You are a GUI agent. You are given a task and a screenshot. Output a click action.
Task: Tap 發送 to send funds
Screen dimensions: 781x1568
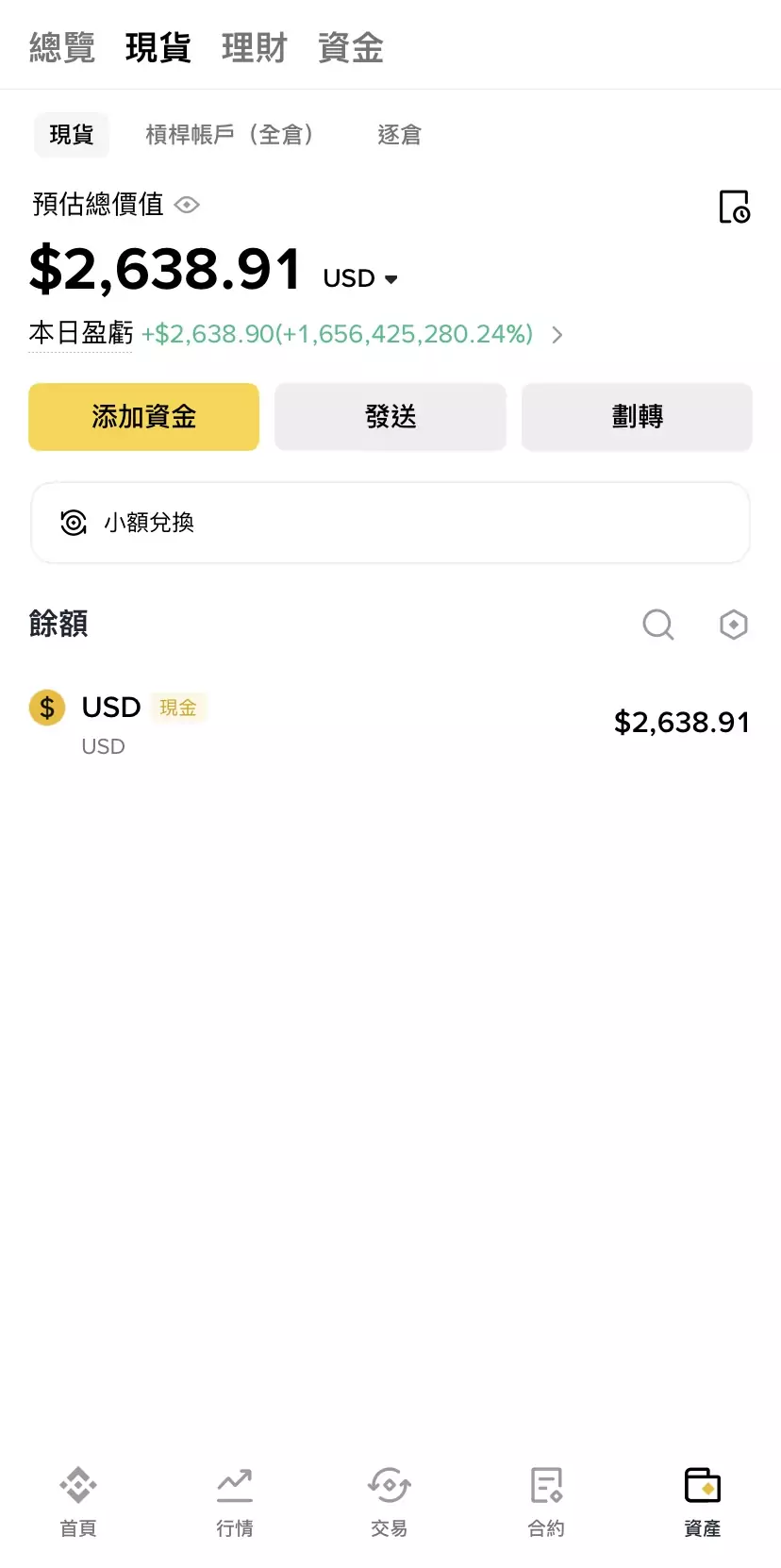point(390,416)
